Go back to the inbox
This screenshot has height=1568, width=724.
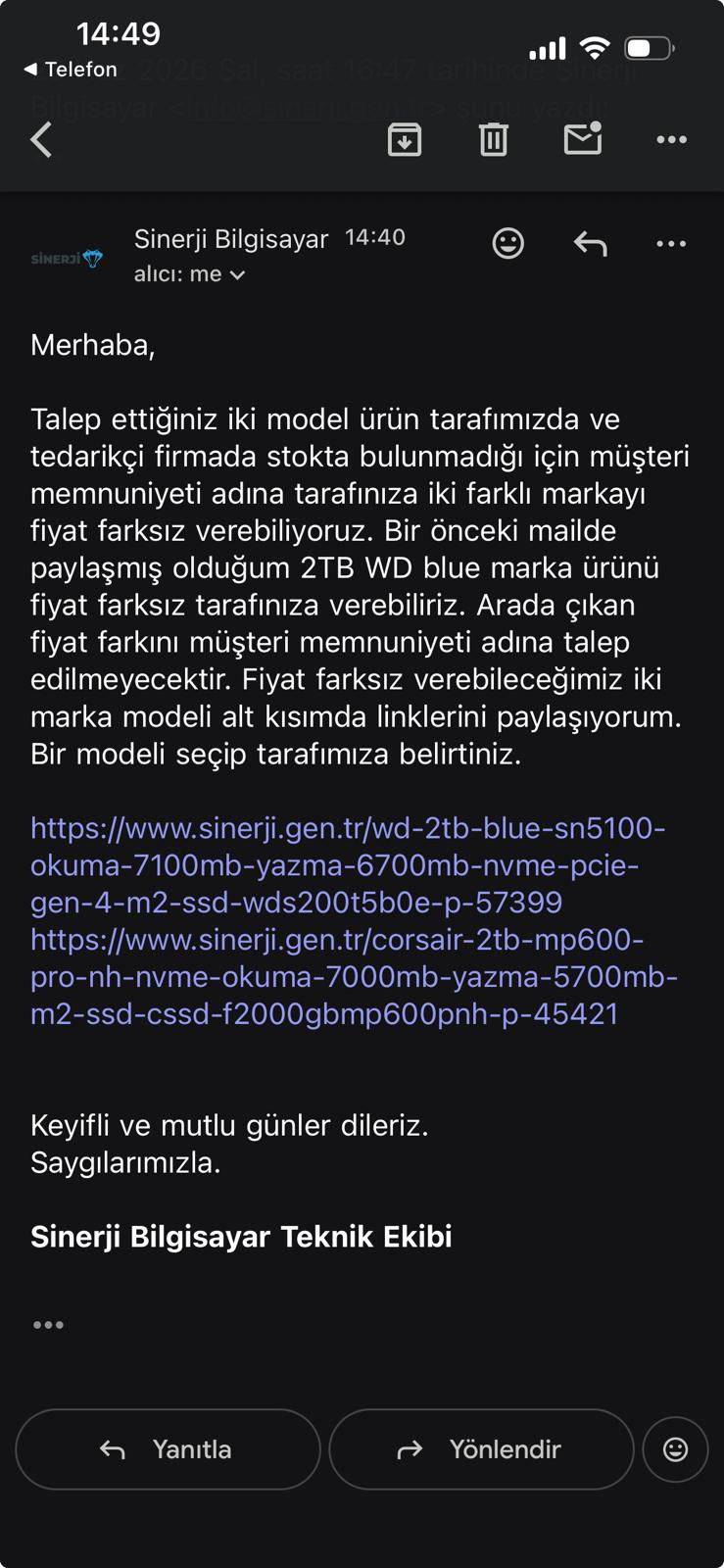[41, 140]
